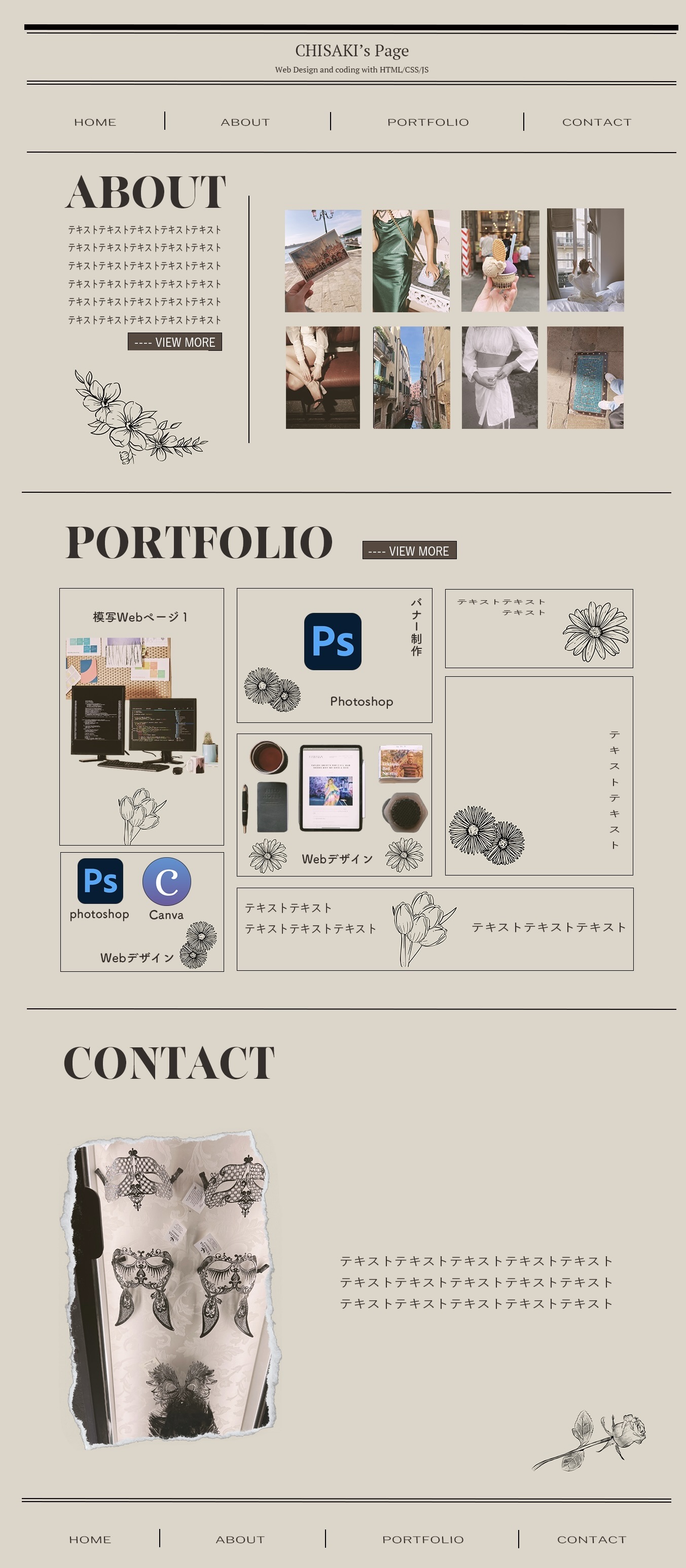Go to HOME in the header menu

click(95, 122)
